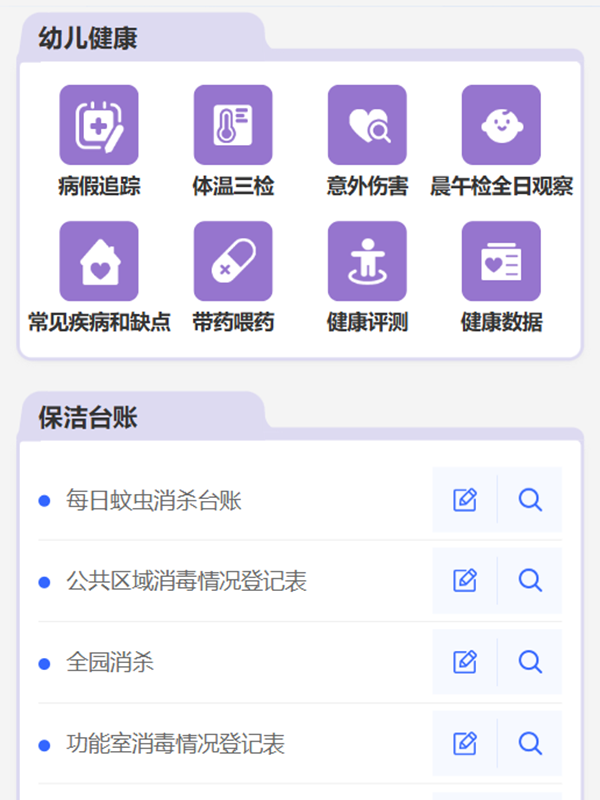Open 病假追踪 sick leave tracking

click(x=99, y=125)
